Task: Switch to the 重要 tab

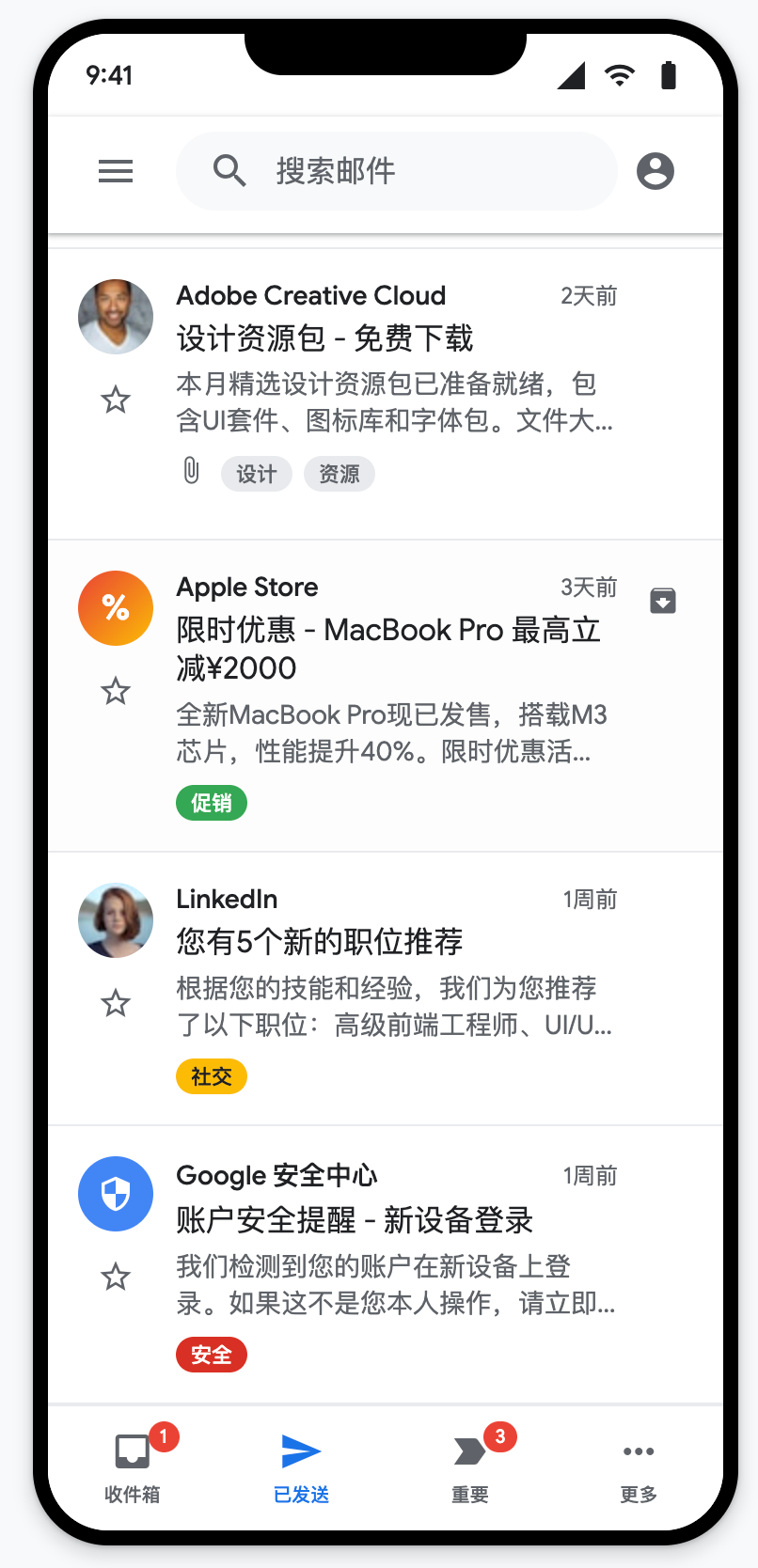Action: (469, 1465)
